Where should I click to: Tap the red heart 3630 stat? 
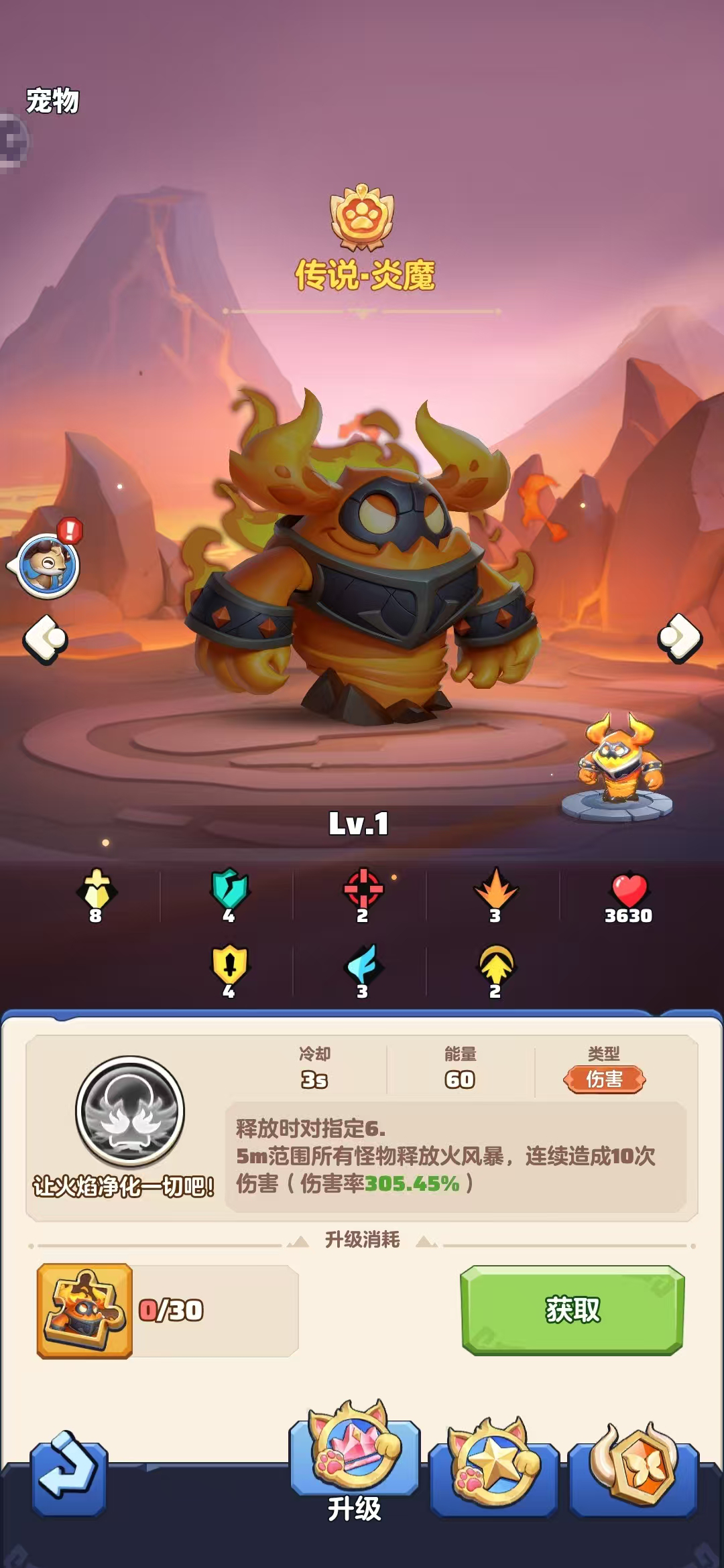pos(628,898)
